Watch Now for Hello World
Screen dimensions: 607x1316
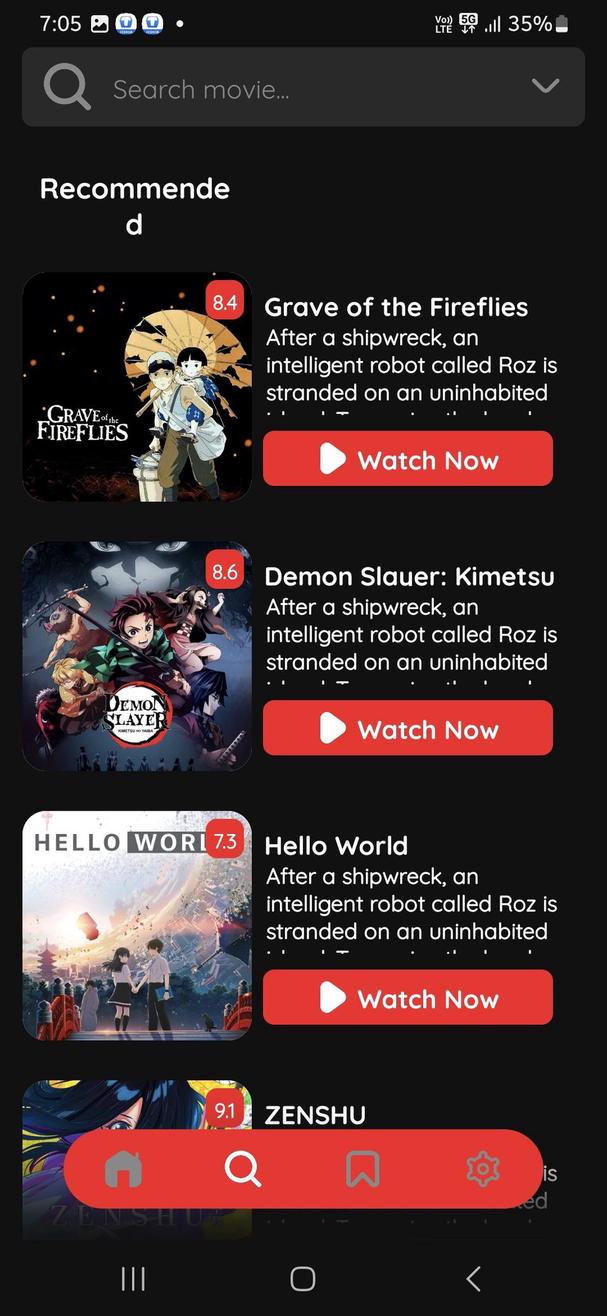pos(408,998)
